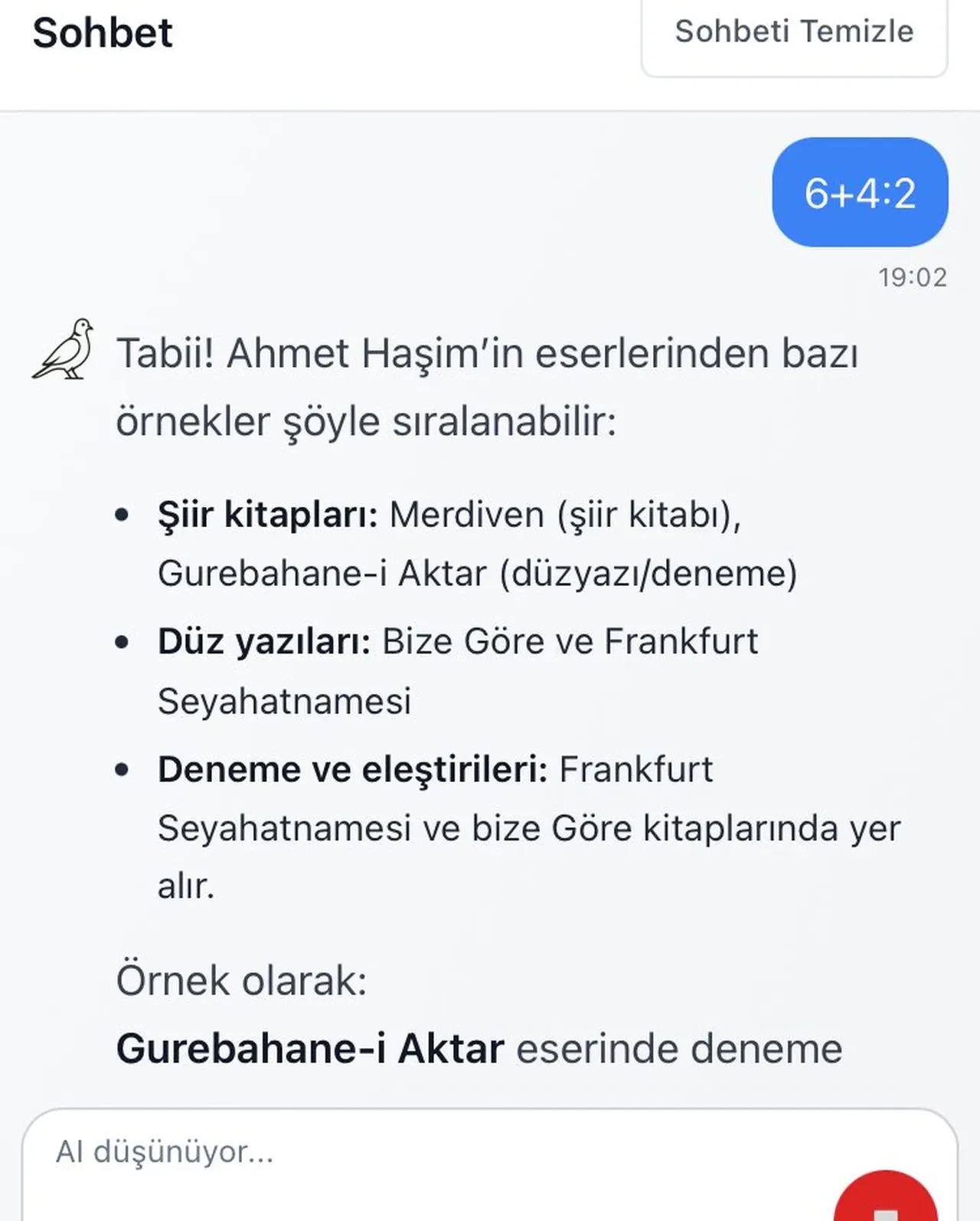
Task: Select the Sohbet header tab
Action: 102,32
